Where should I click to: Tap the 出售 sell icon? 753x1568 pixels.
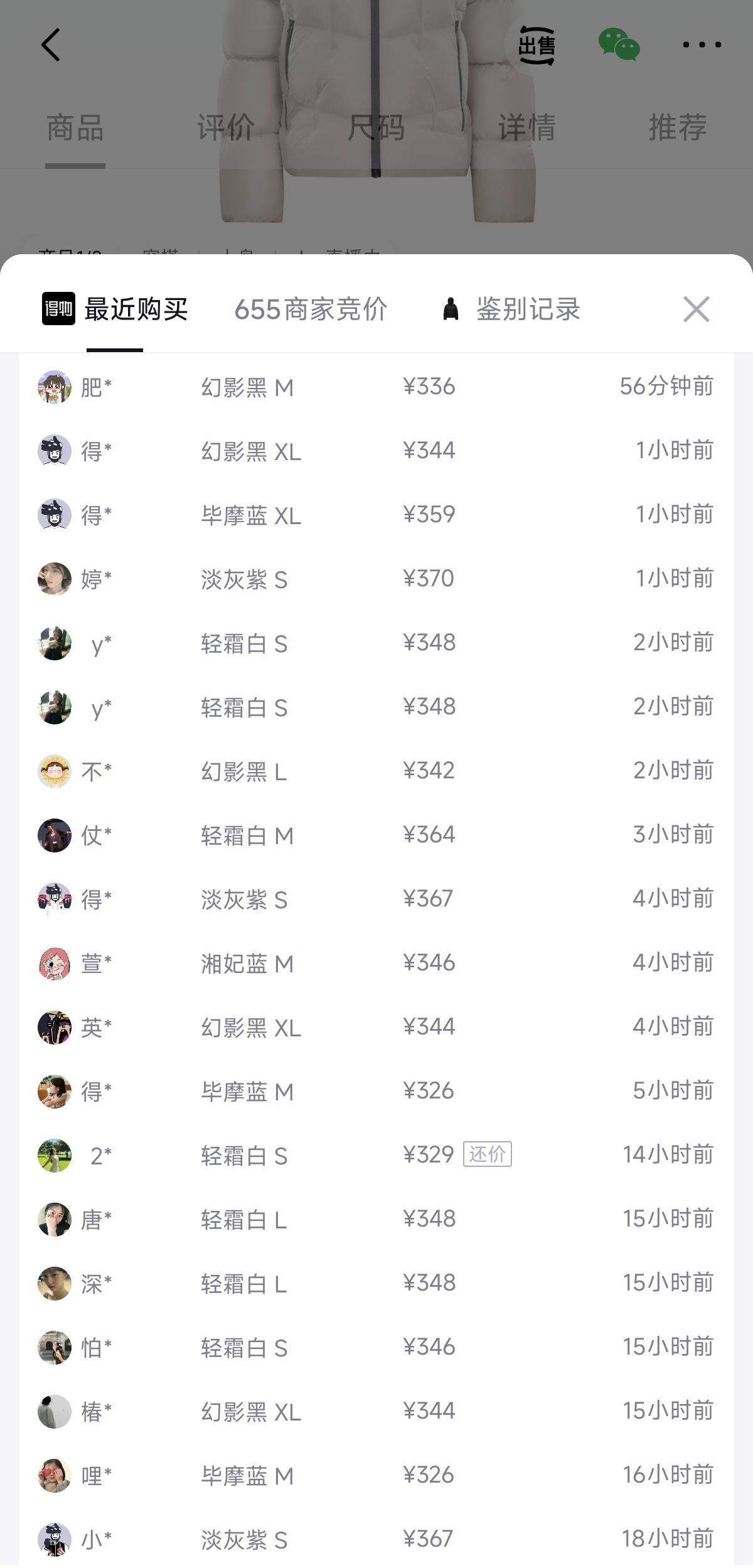click(x=537, y=45)
